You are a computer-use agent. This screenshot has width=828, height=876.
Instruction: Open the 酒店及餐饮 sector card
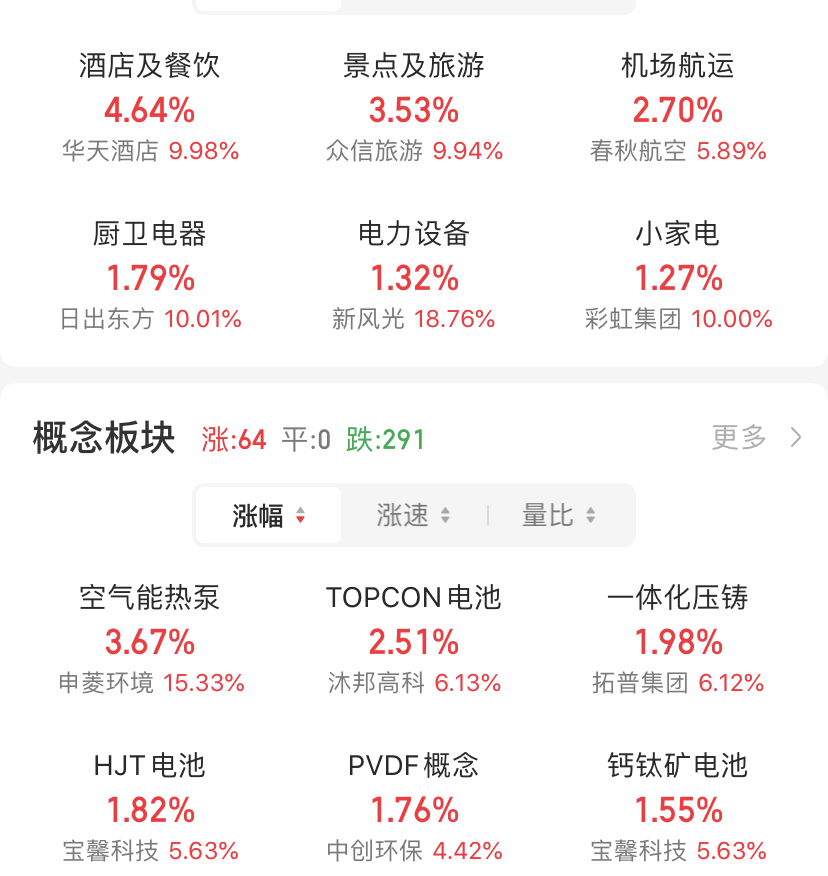click(x=150, y=107)
